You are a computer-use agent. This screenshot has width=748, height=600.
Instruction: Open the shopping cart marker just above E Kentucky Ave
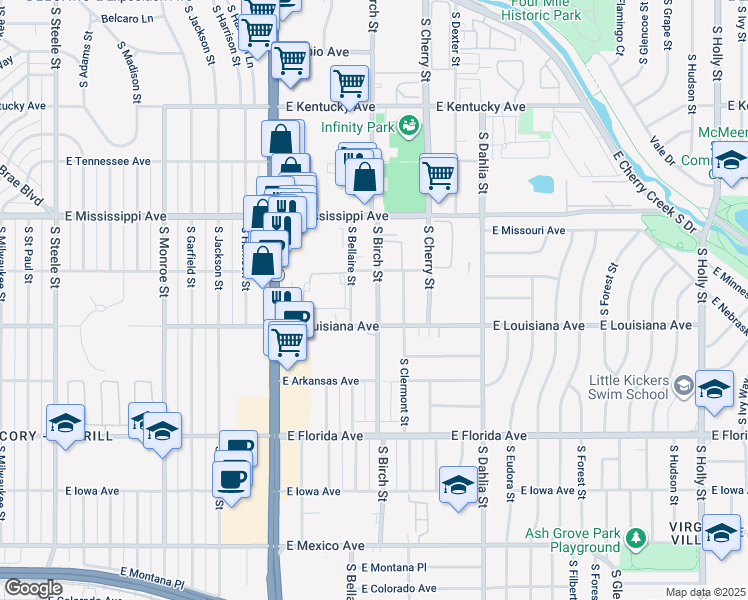(350, 87)
